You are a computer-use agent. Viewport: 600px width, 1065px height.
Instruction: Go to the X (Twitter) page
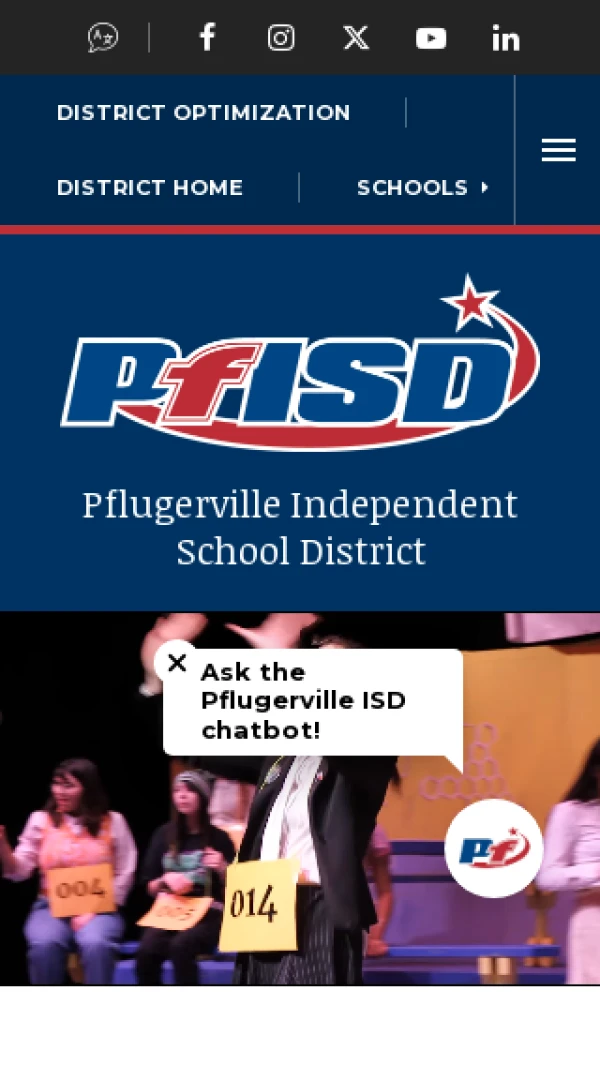(x=356, y=38)
